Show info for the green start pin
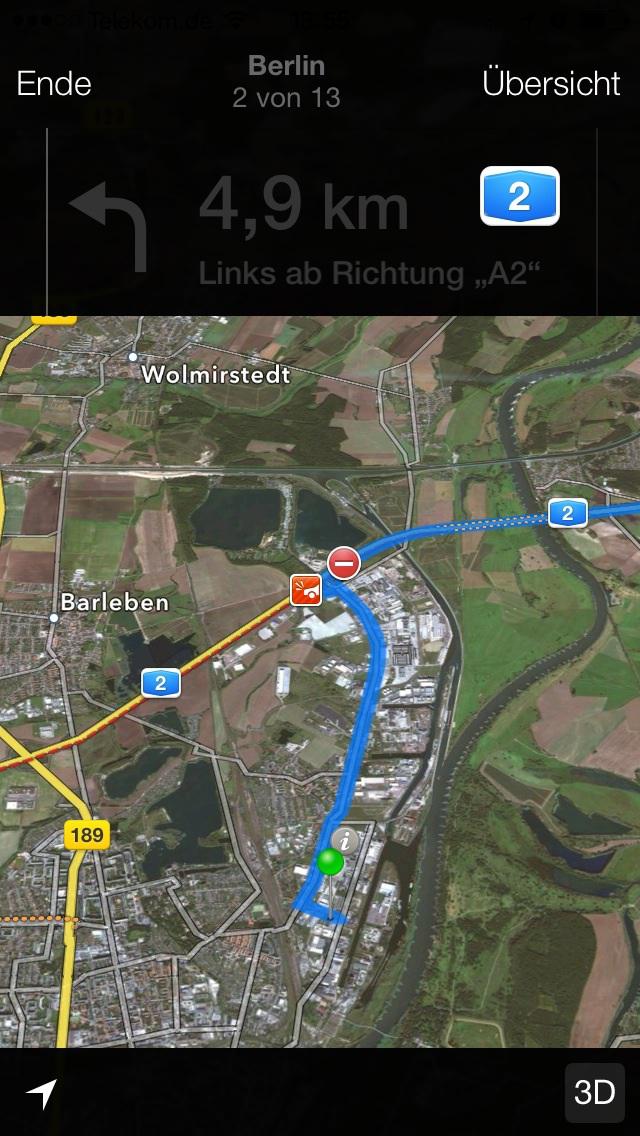Screen dimensions: 640x1136 coord(348,841)
